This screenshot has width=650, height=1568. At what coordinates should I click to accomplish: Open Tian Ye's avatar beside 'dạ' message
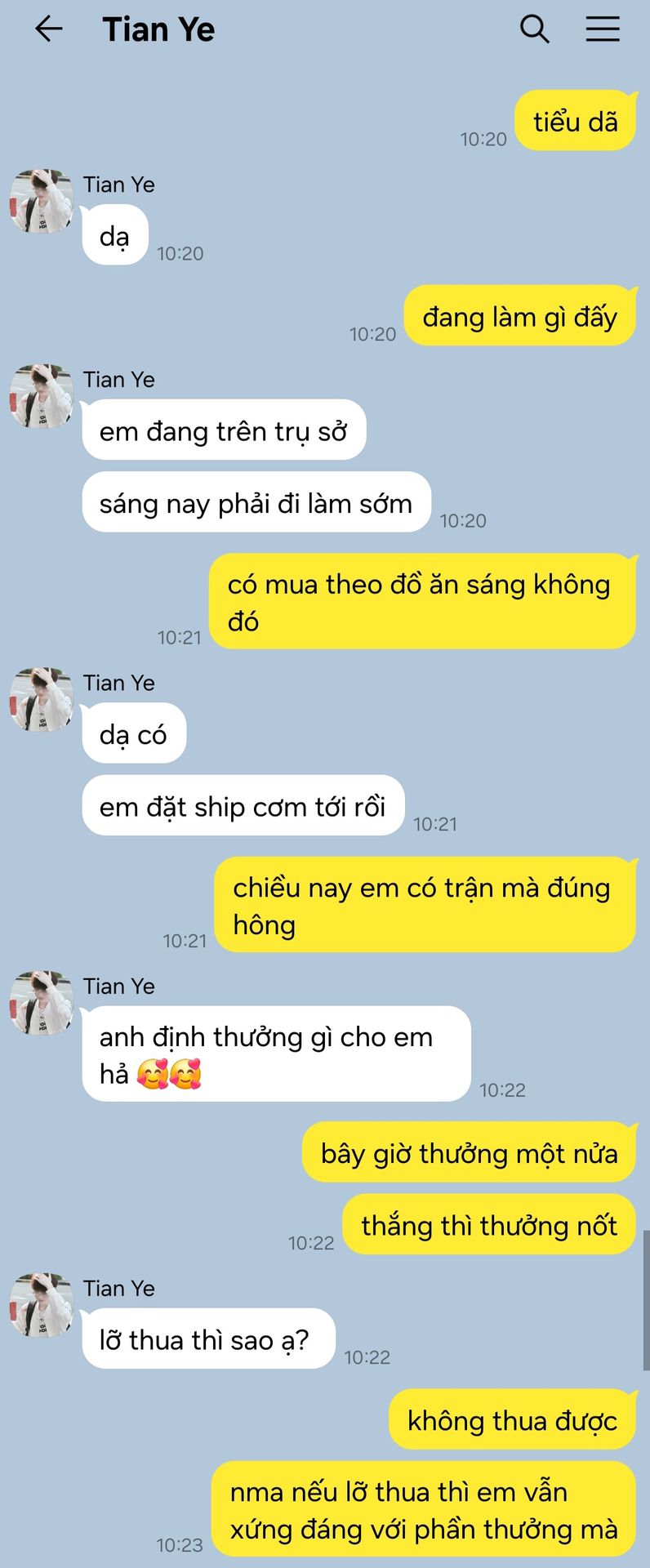tap(42, 201)
